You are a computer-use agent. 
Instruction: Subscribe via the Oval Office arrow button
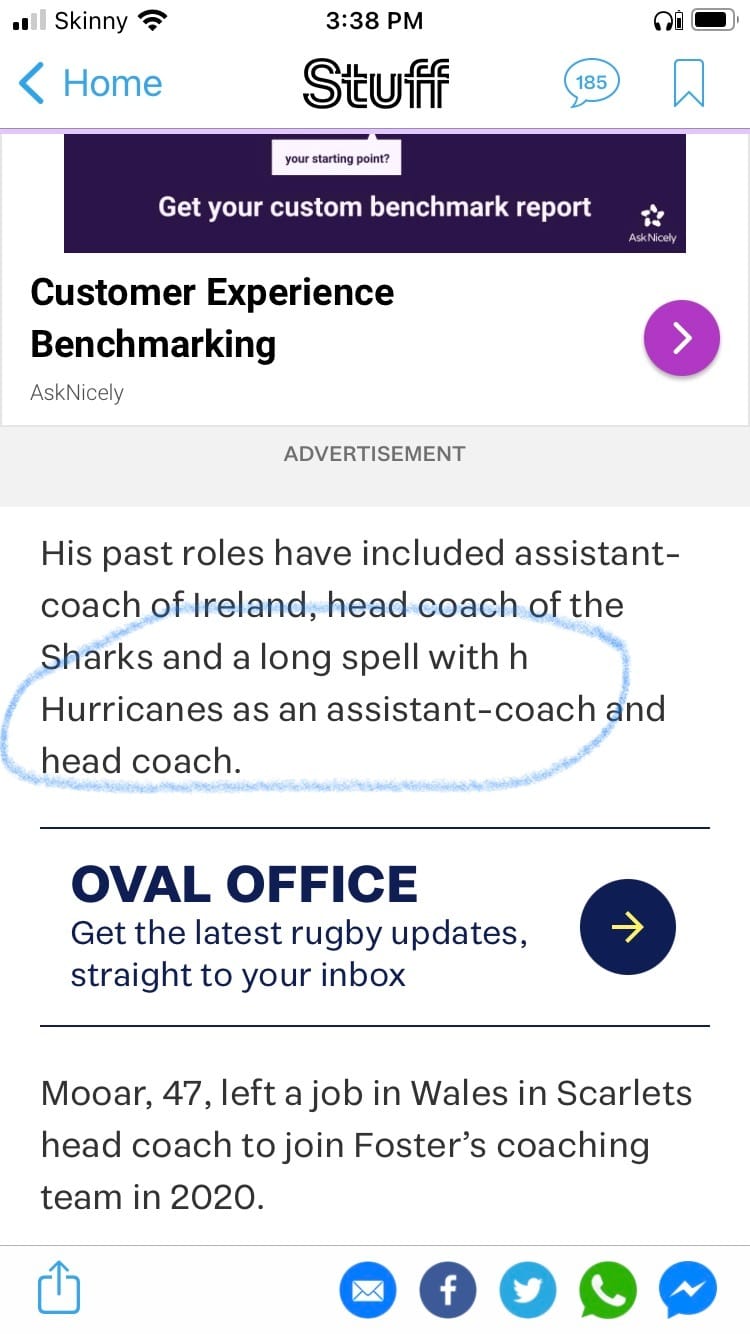point(627,927)
